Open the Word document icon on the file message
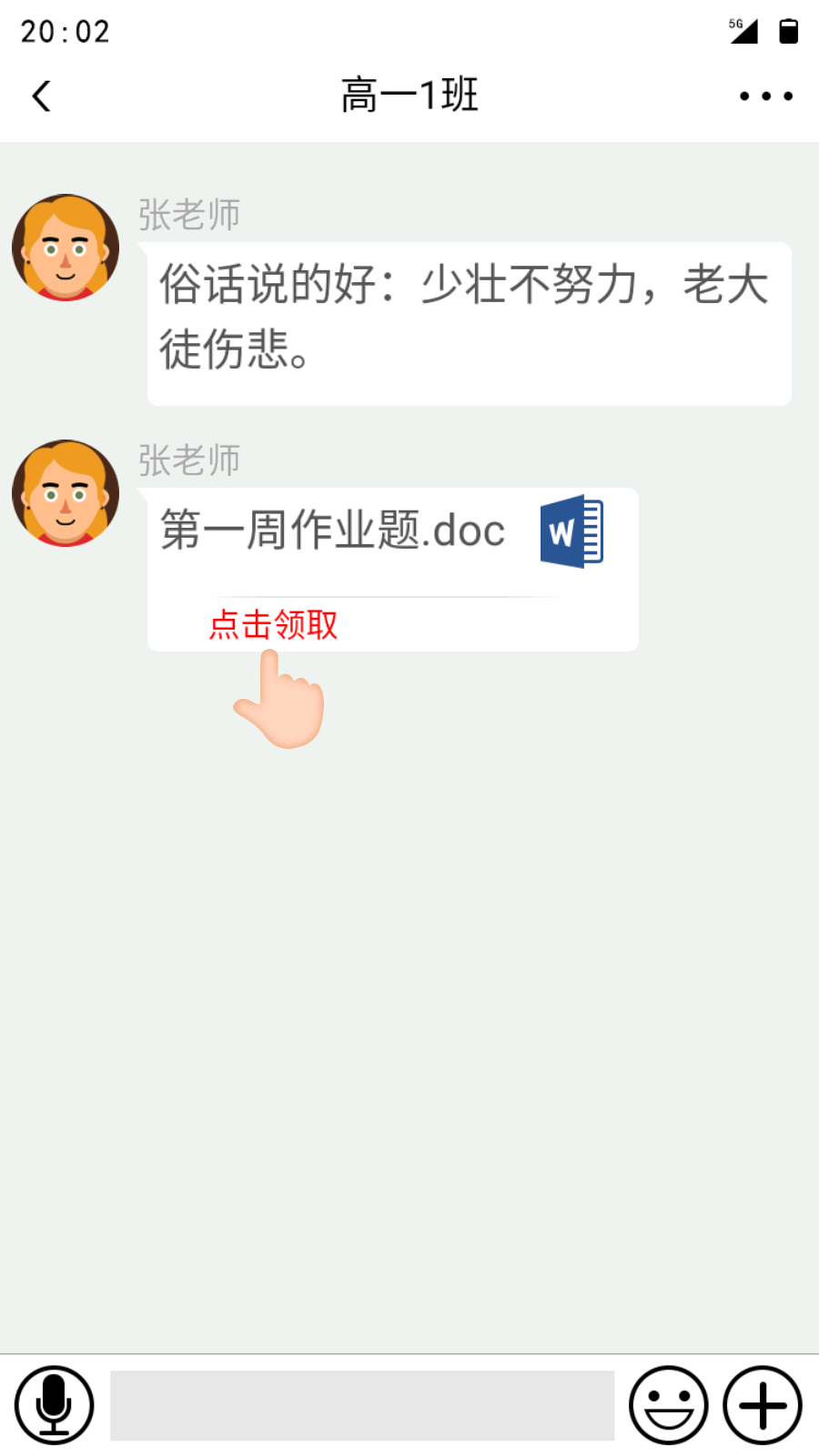Screen dimensions: 819x1456 pos(570,532)
